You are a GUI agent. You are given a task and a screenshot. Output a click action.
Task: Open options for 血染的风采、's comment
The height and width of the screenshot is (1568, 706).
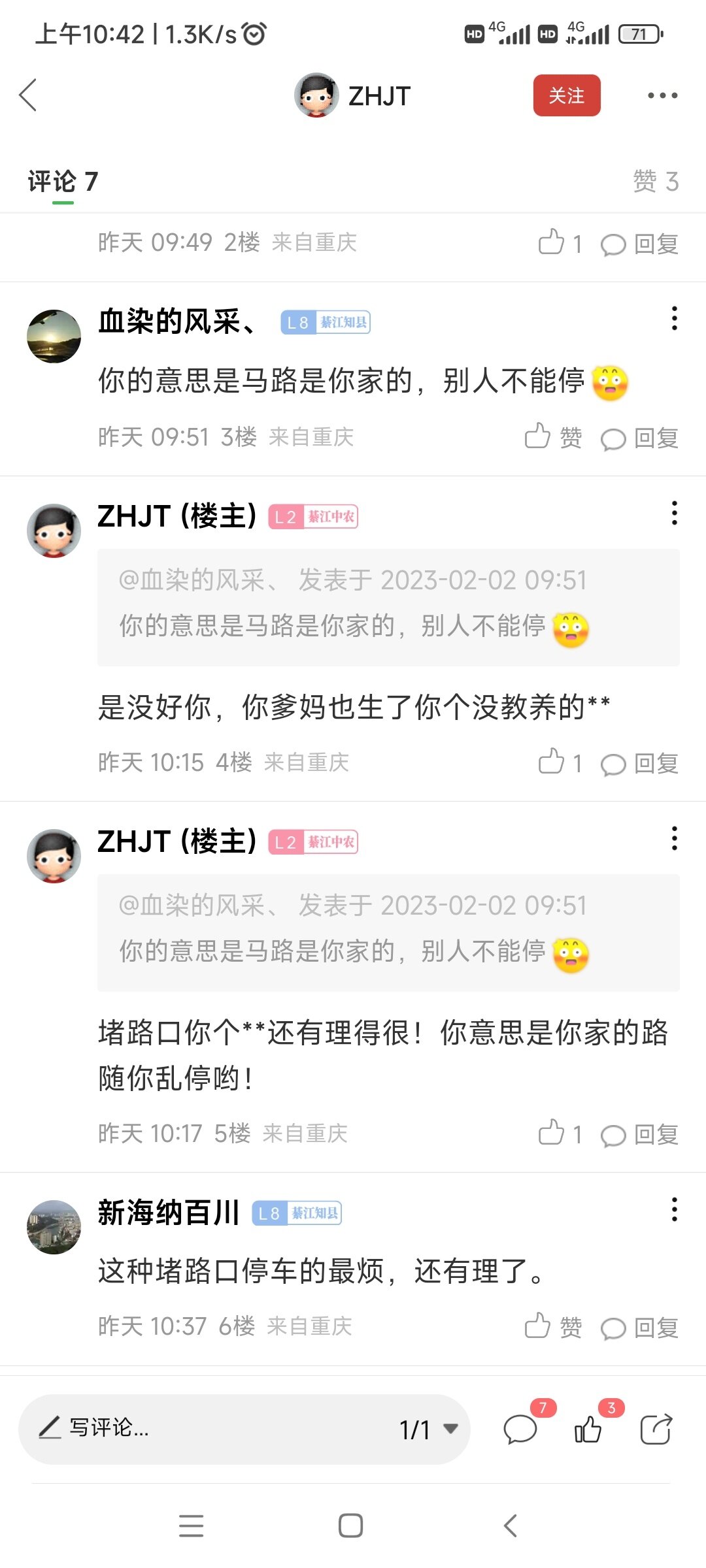coord(674,319)
